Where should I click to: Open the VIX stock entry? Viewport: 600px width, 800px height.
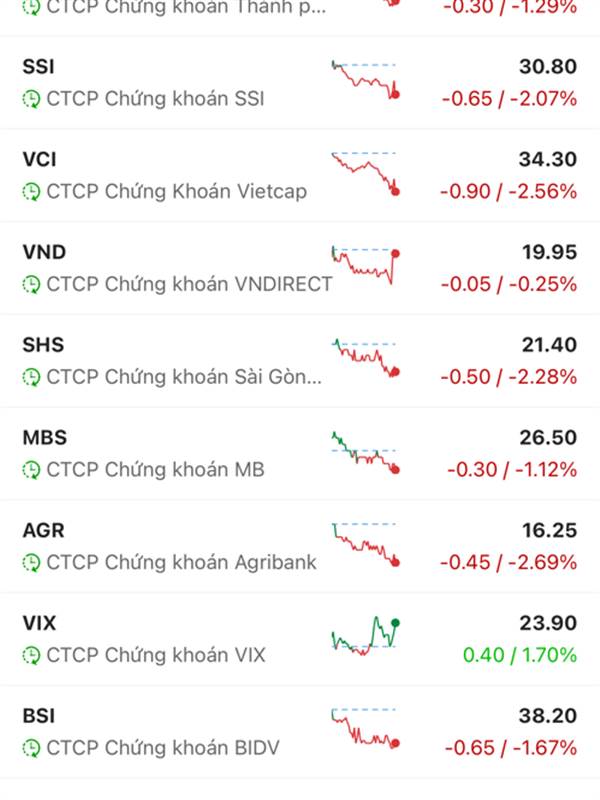click(300, 640)
